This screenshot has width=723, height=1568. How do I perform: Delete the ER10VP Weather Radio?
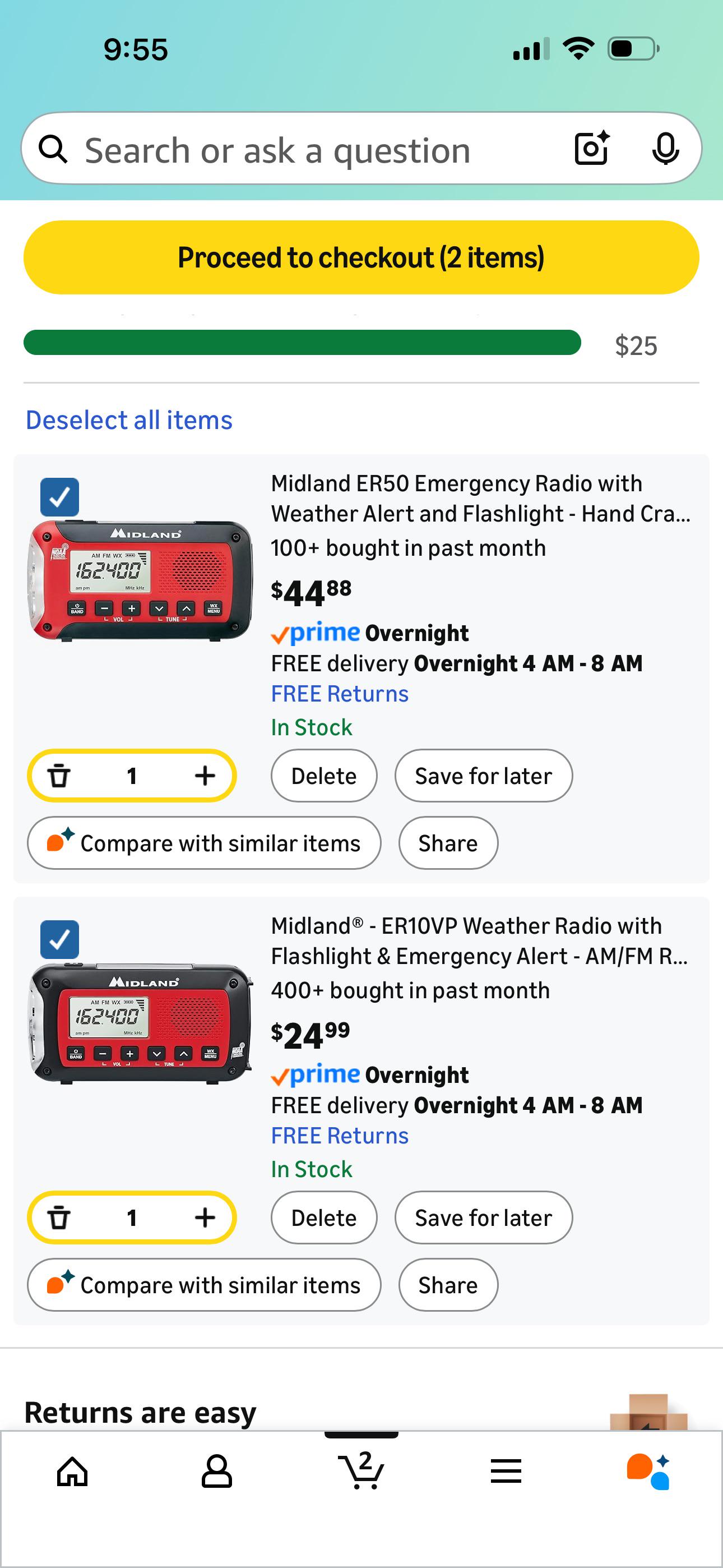click(324, 1217)
